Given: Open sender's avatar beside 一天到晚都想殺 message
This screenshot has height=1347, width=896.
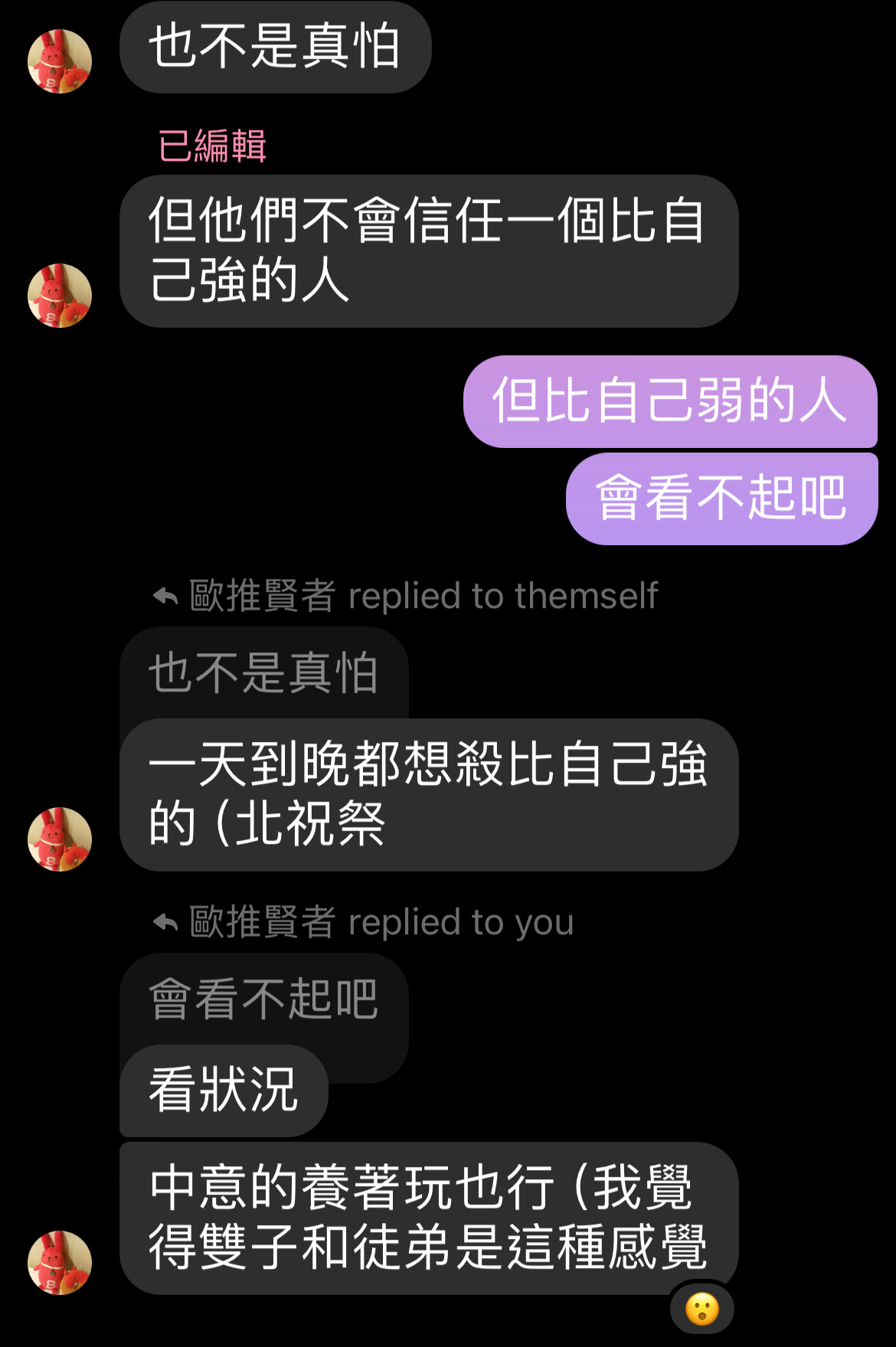Looking at the screenshot, I should pos(60,839).
